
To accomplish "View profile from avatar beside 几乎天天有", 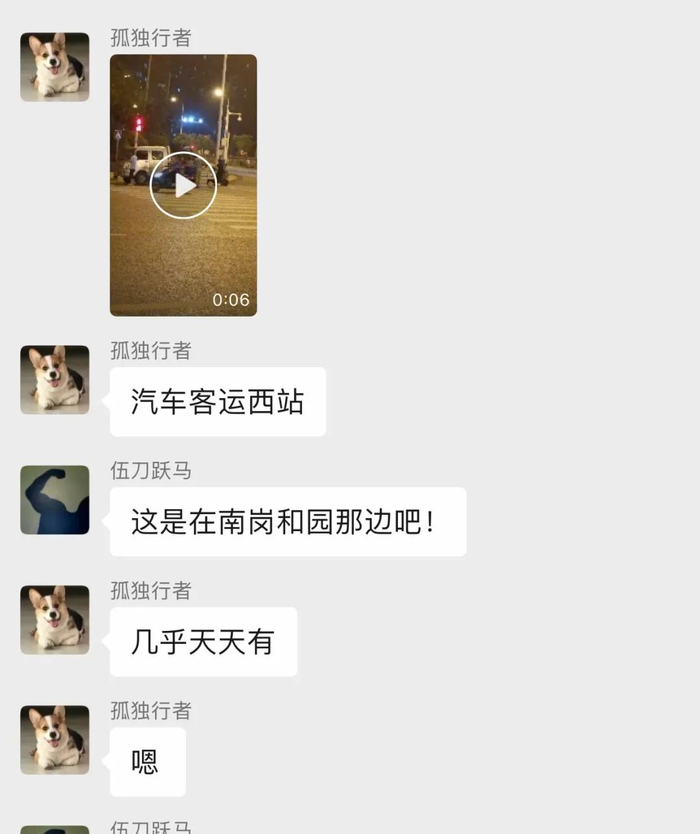I will [55, 620].
